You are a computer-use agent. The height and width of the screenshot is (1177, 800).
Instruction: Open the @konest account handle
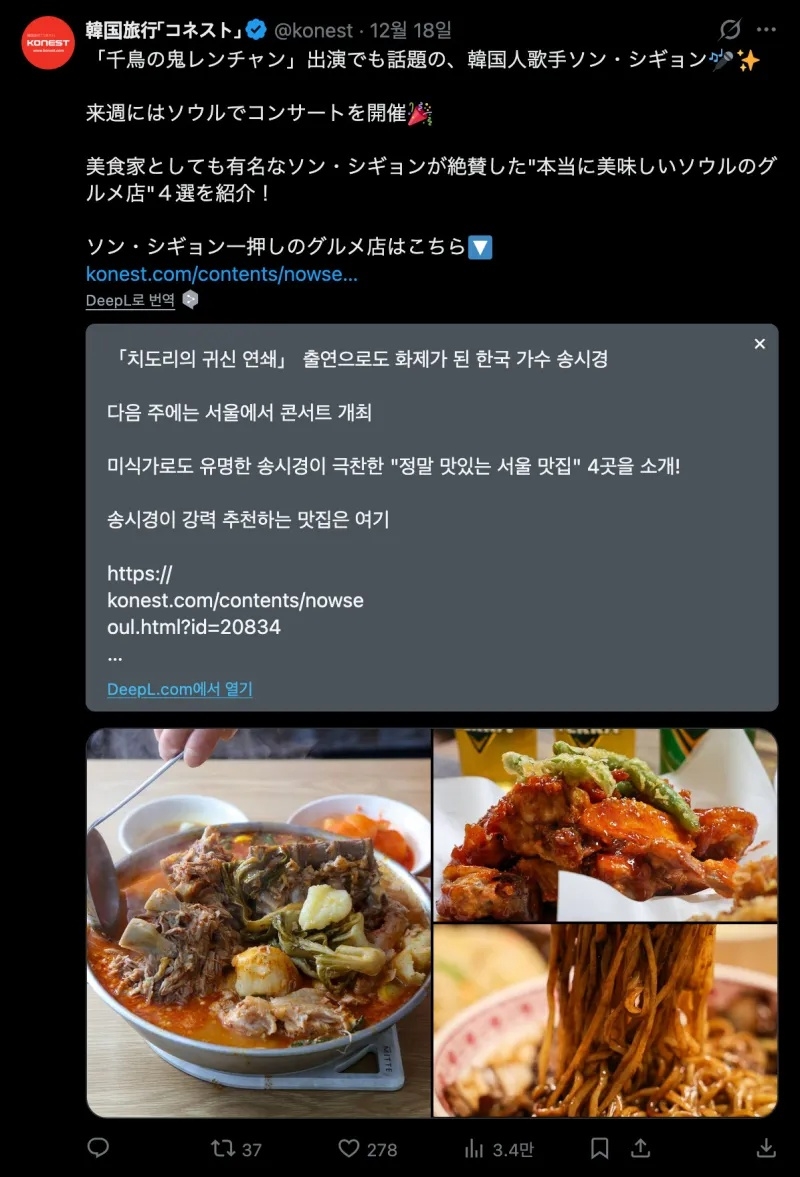pyautogui.click(x=314, y=31)
